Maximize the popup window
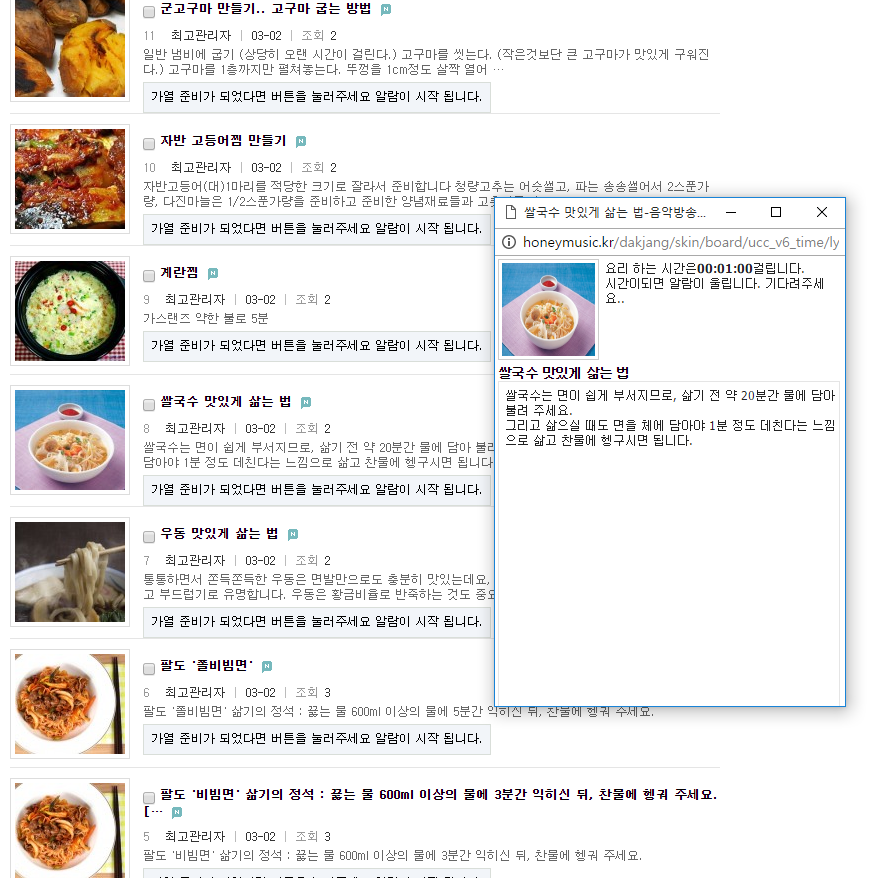The width and height of the screenshot is (871, 878). (776, 212)
